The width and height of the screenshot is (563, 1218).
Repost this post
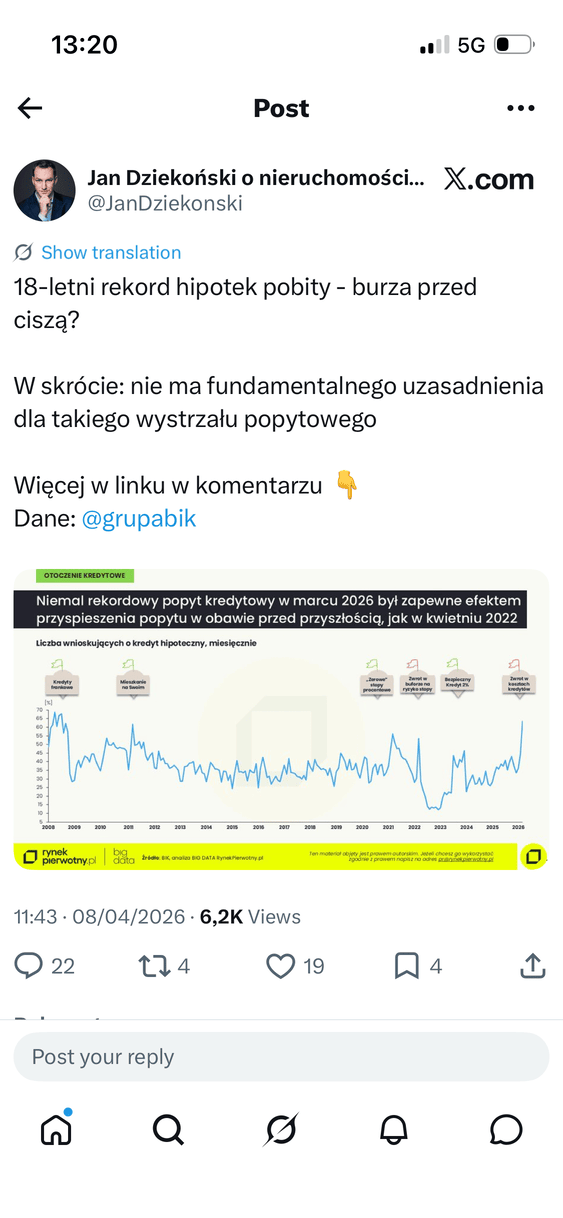163,965
